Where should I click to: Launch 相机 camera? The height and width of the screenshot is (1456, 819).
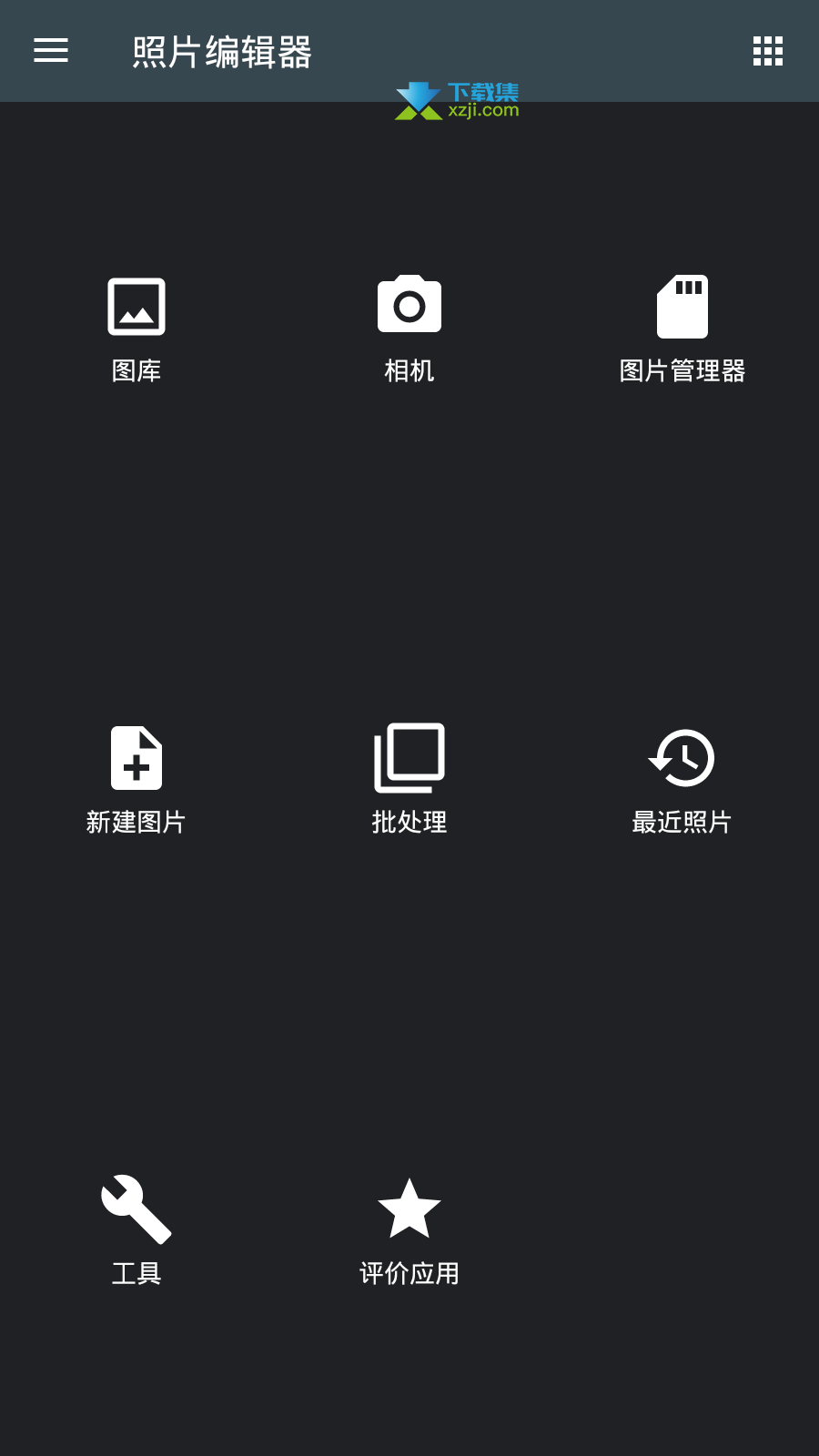(x=409, y=329)
